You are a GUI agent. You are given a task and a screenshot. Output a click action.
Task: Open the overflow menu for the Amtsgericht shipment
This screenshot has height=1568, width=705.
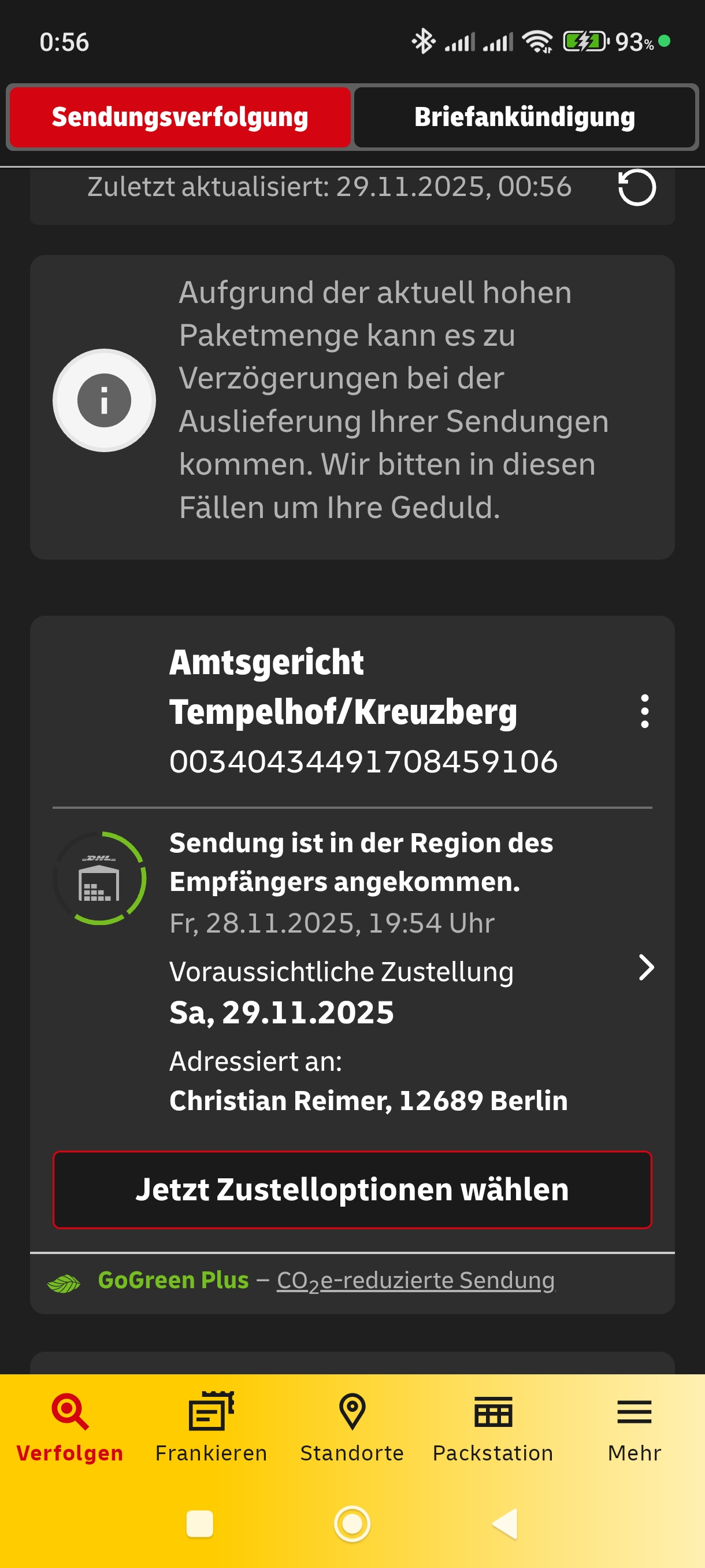pyautogui.click(x=644, y=711)
